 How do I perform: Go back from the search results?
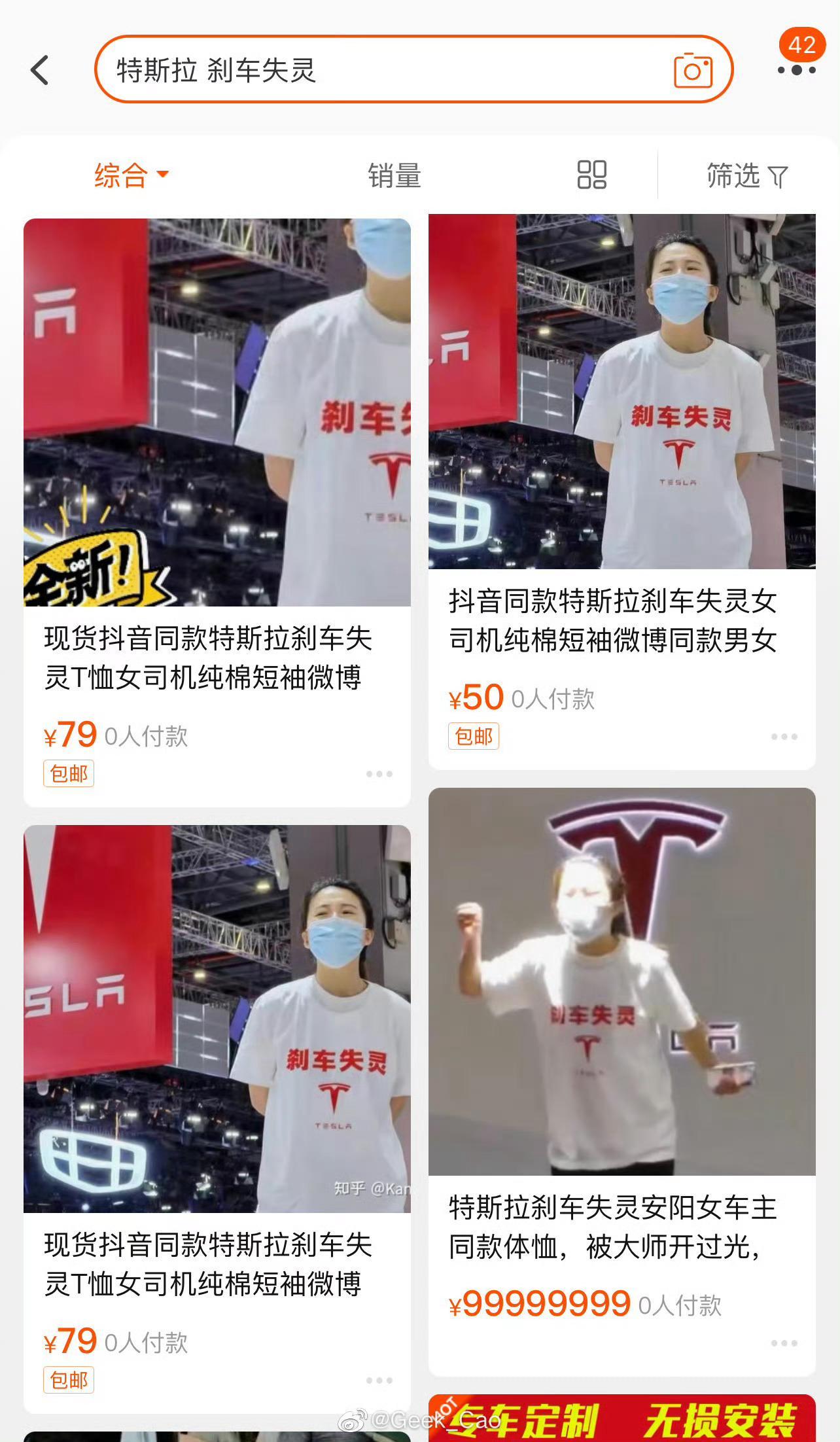[40, 70]
